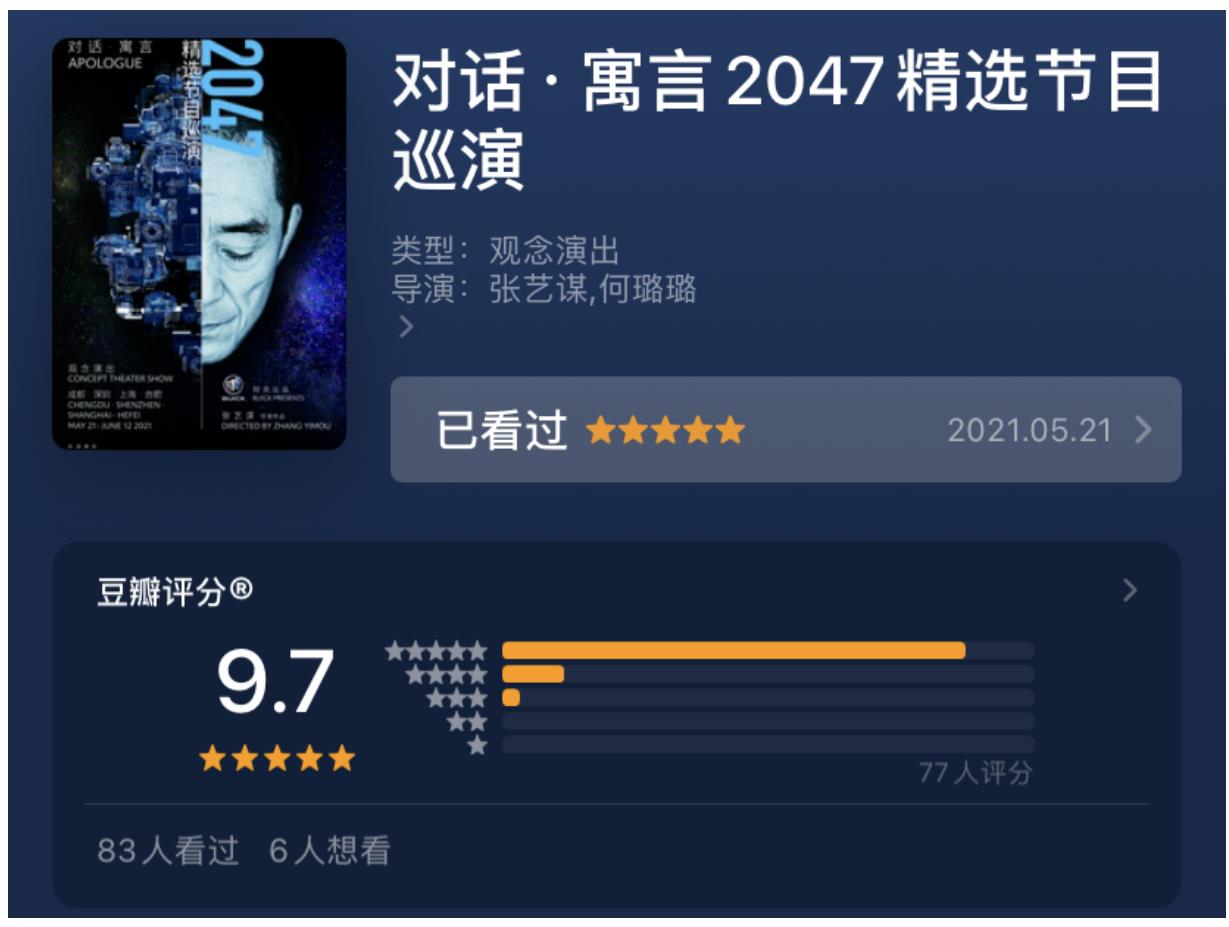View the 6人想看 list

point(330,851)
